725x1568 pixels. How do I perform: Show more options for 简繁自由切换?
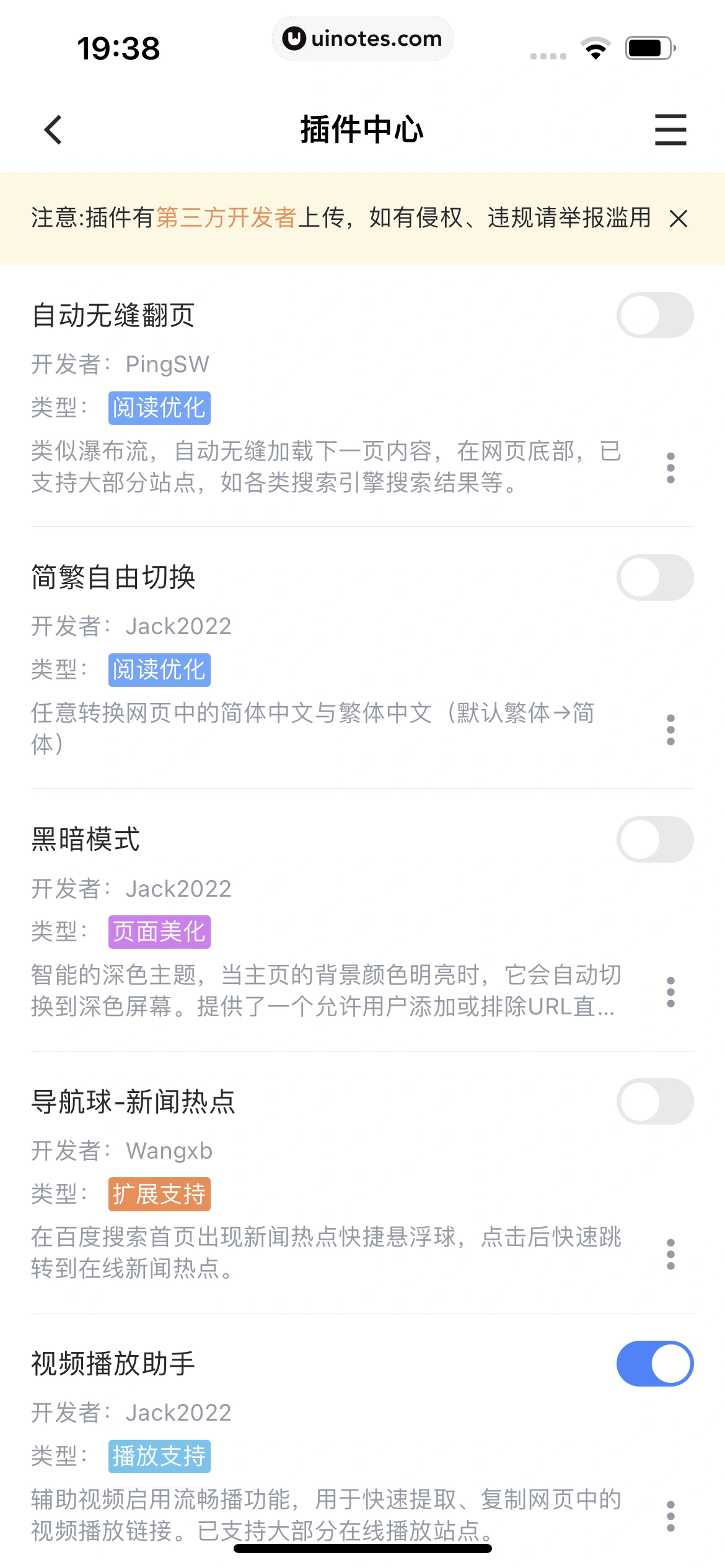(x=670, y=730)
